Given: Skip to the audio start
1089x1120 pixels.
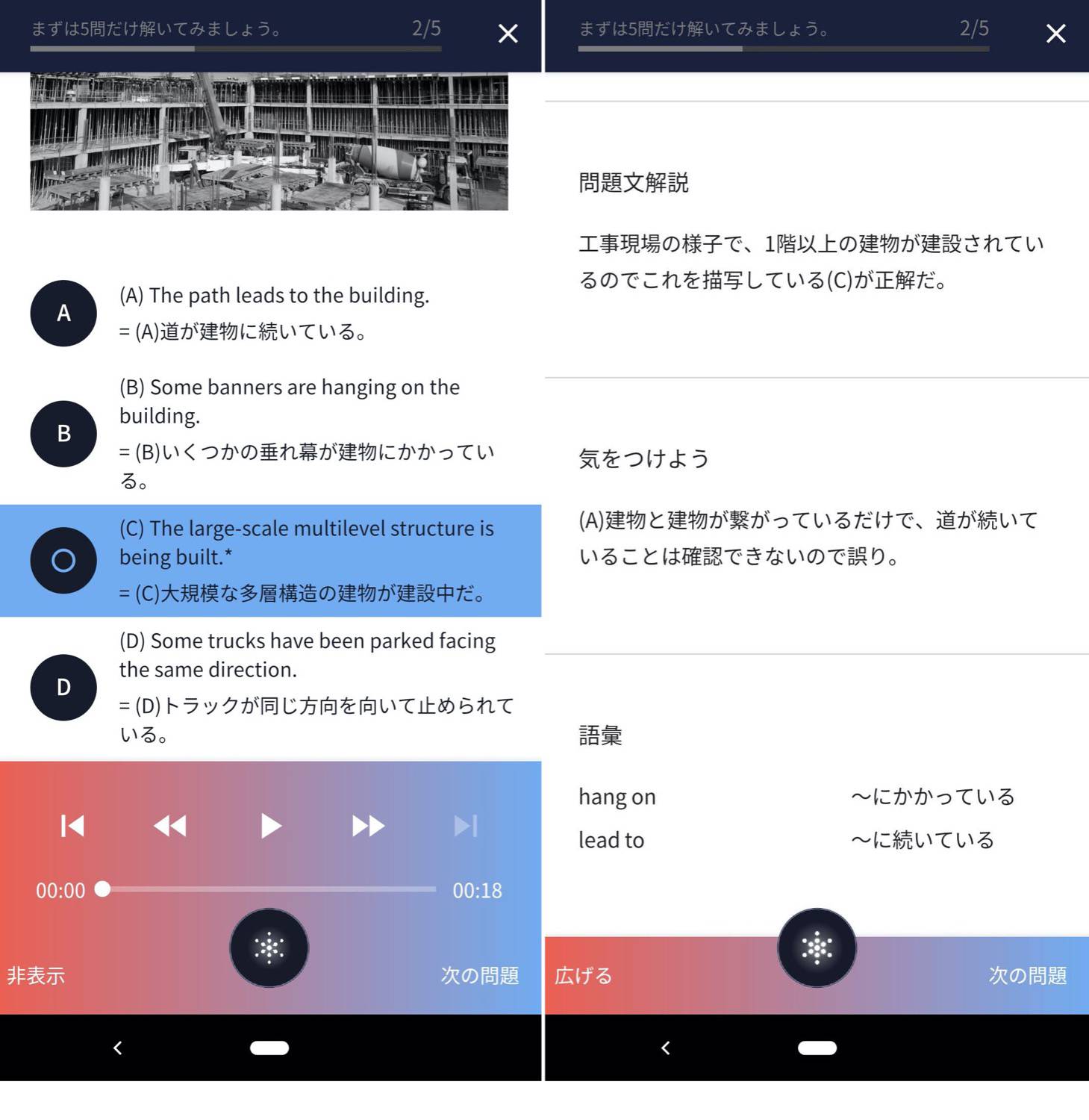Looking at the screenshot, I should [72, 826].
